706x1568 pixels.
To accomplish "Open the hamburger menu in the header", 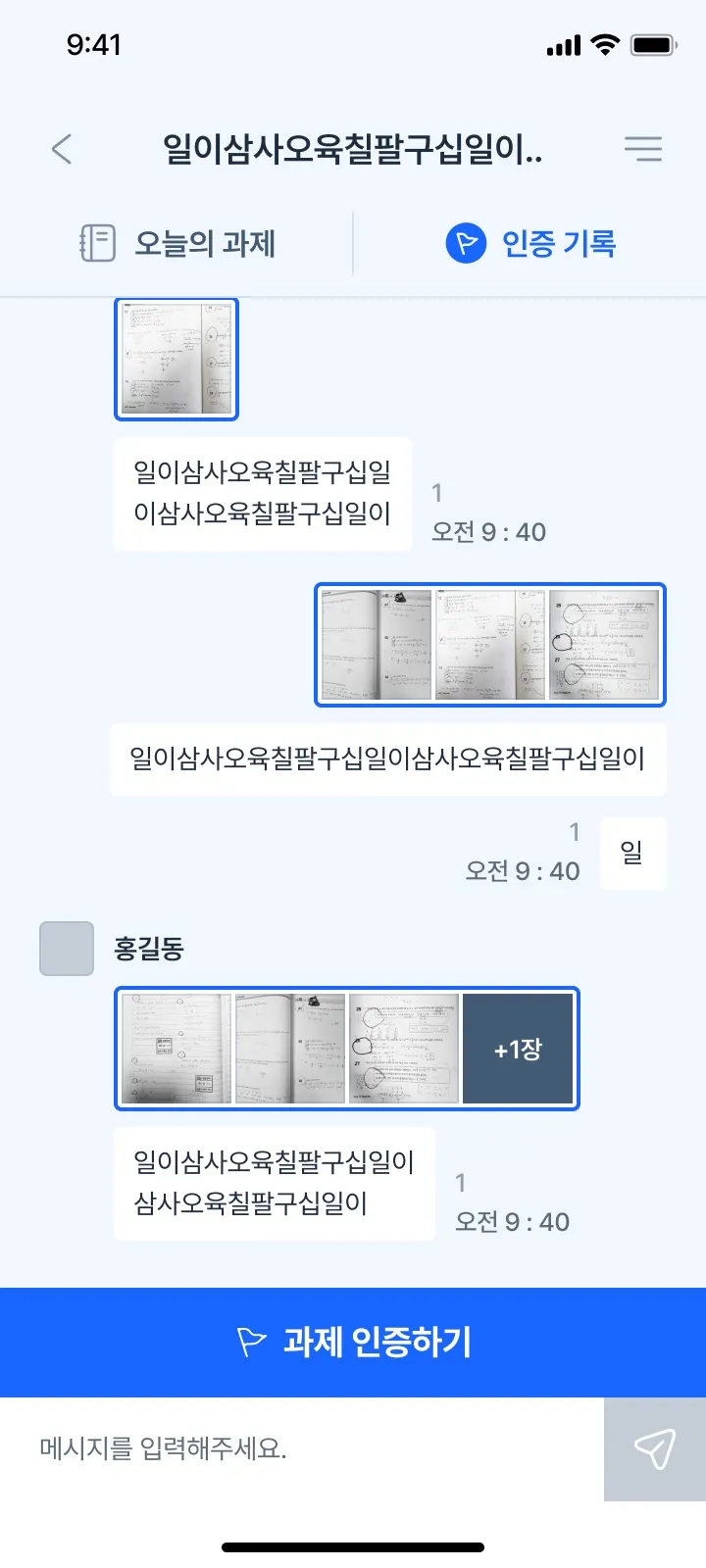I will click(x=643, y=149).
